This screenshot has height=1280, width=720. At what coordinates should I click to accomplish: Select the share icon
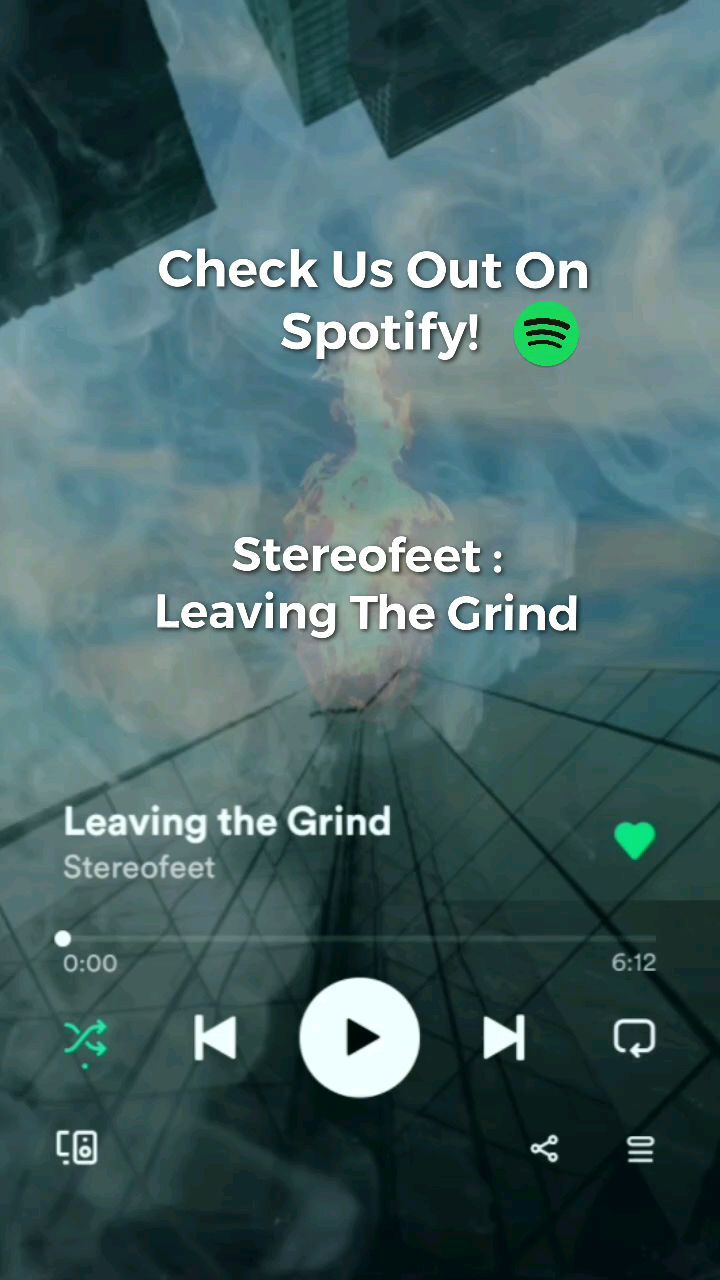(x=546, y=1149)
